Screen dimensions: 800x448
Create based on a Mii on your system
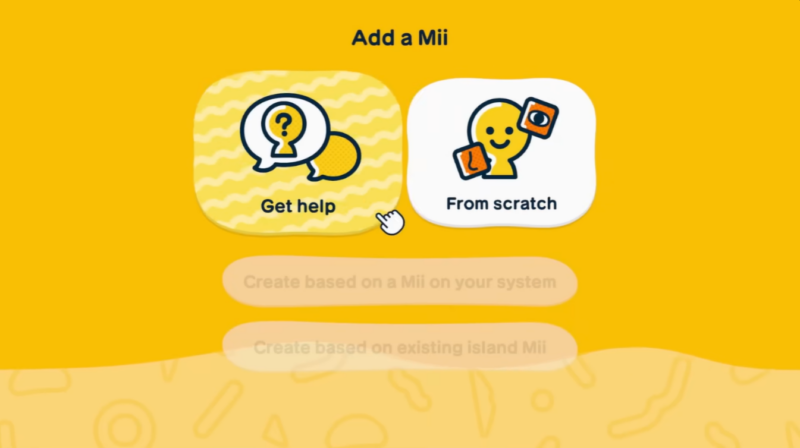tap(399, 282)
